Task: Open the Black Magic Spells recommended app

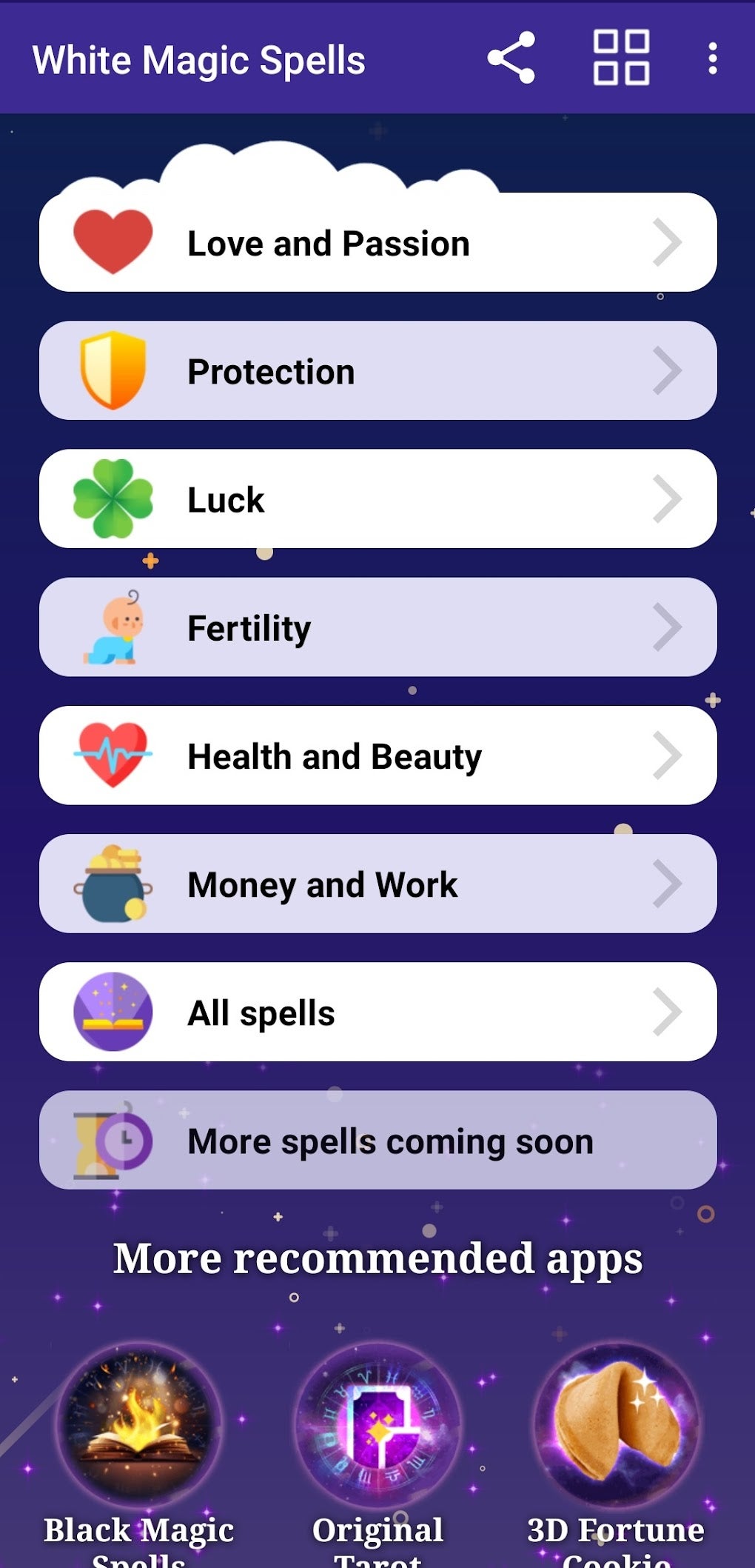Action: pyautogui.click(x=139, y=1422)
